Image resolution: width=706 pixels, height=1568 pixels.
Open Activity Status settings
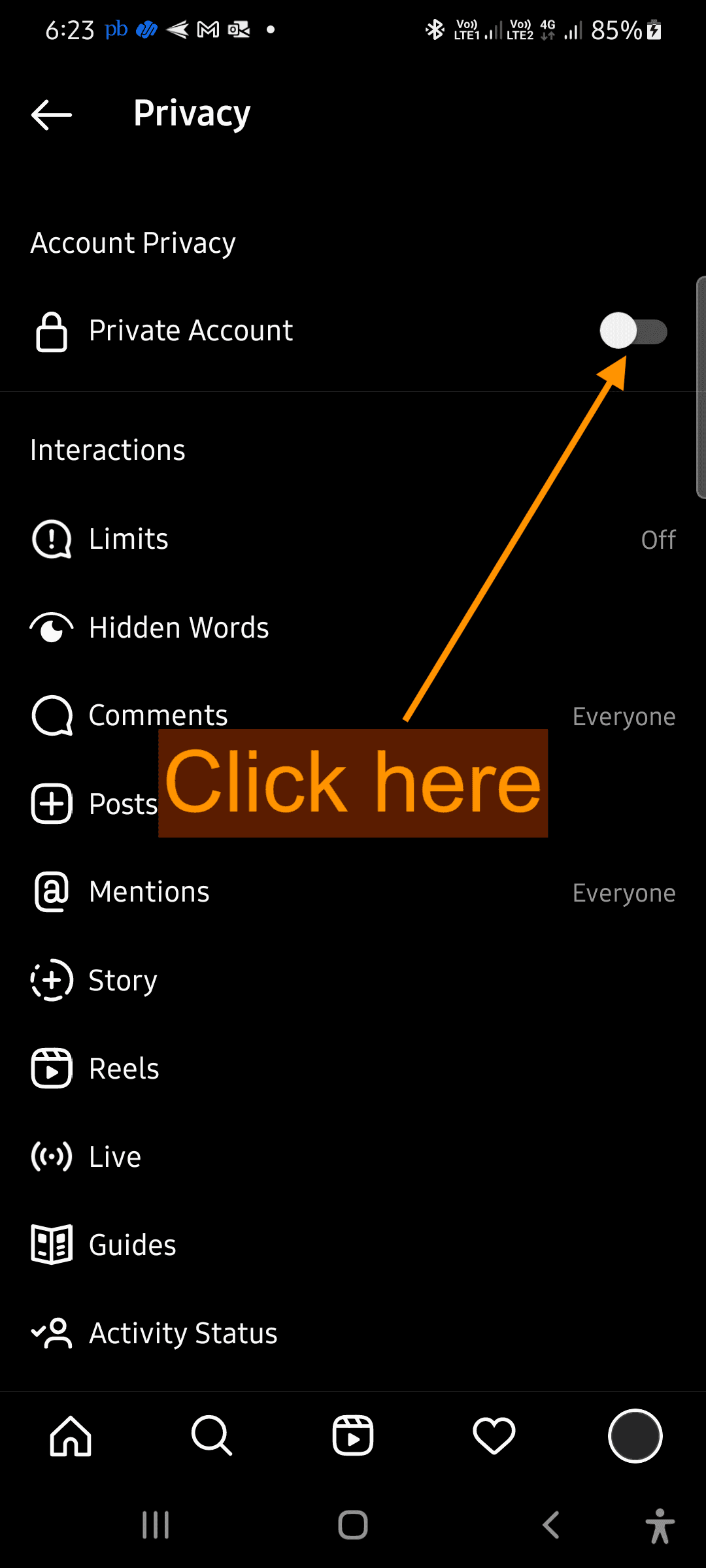pos(353,1333)
